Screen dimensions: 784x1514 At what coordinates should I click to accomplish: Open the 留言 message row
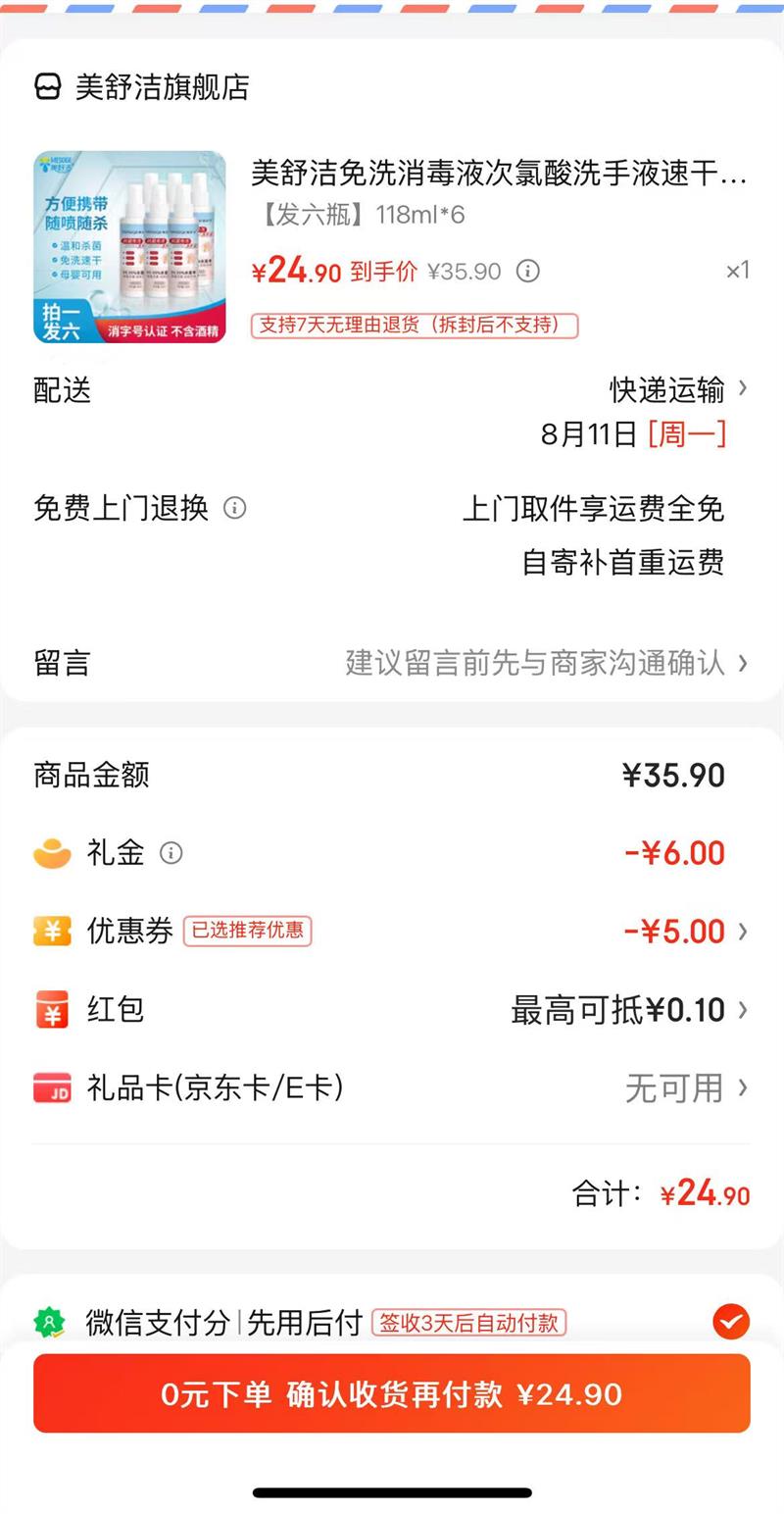[x=392, y=663]
